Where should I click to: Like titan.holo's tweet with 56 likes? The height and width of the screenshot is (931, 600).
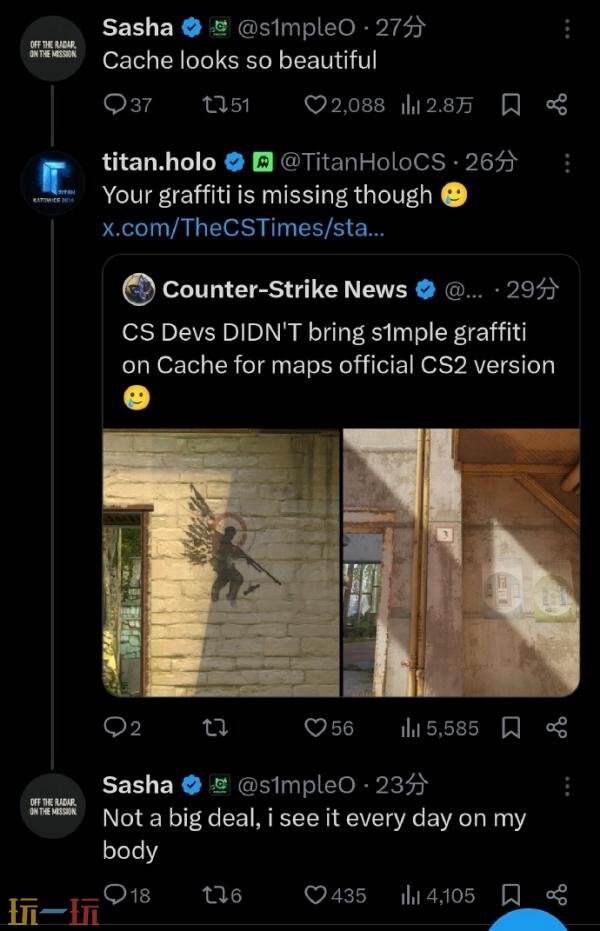pos(316,728)
